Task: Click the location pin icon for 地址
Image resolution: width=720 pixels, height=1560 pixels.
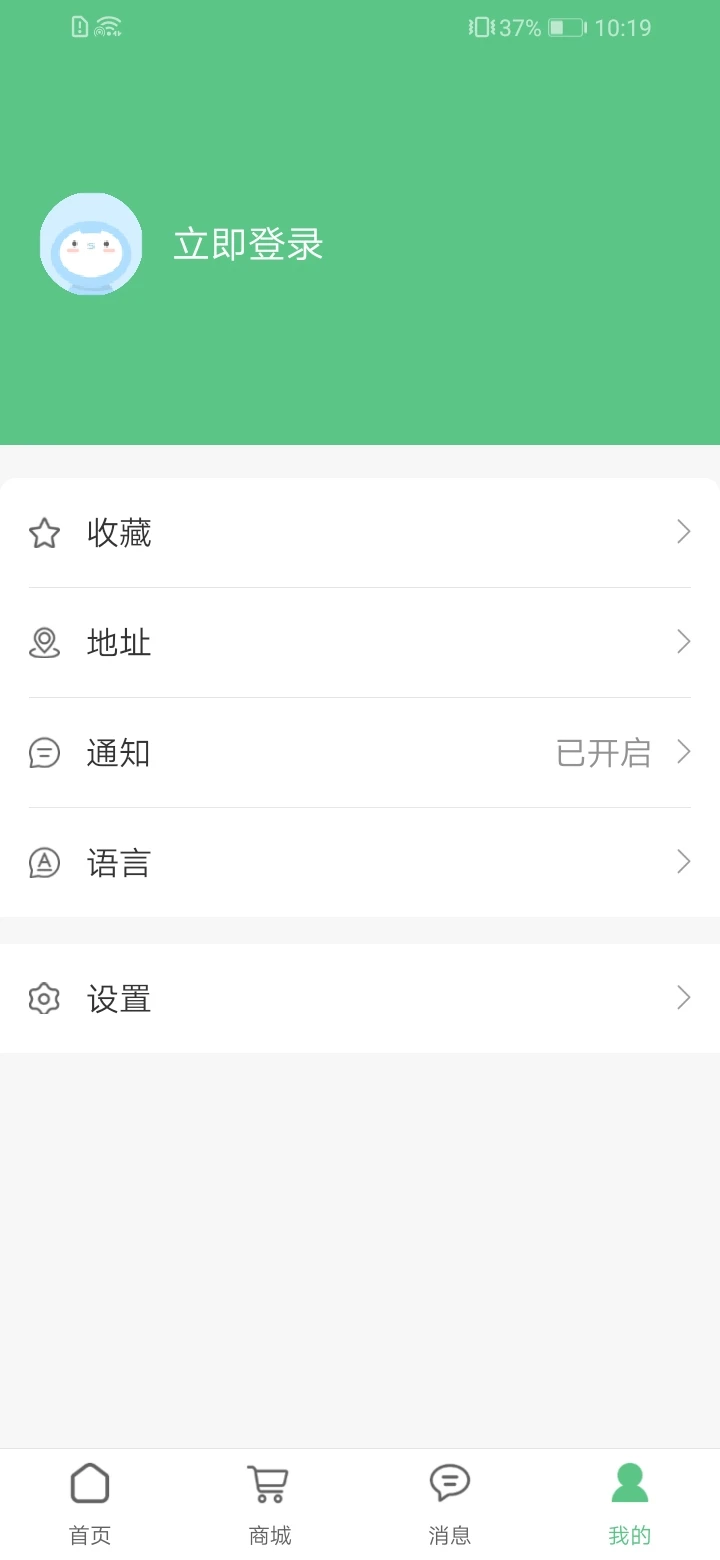Action: (43, 643)
